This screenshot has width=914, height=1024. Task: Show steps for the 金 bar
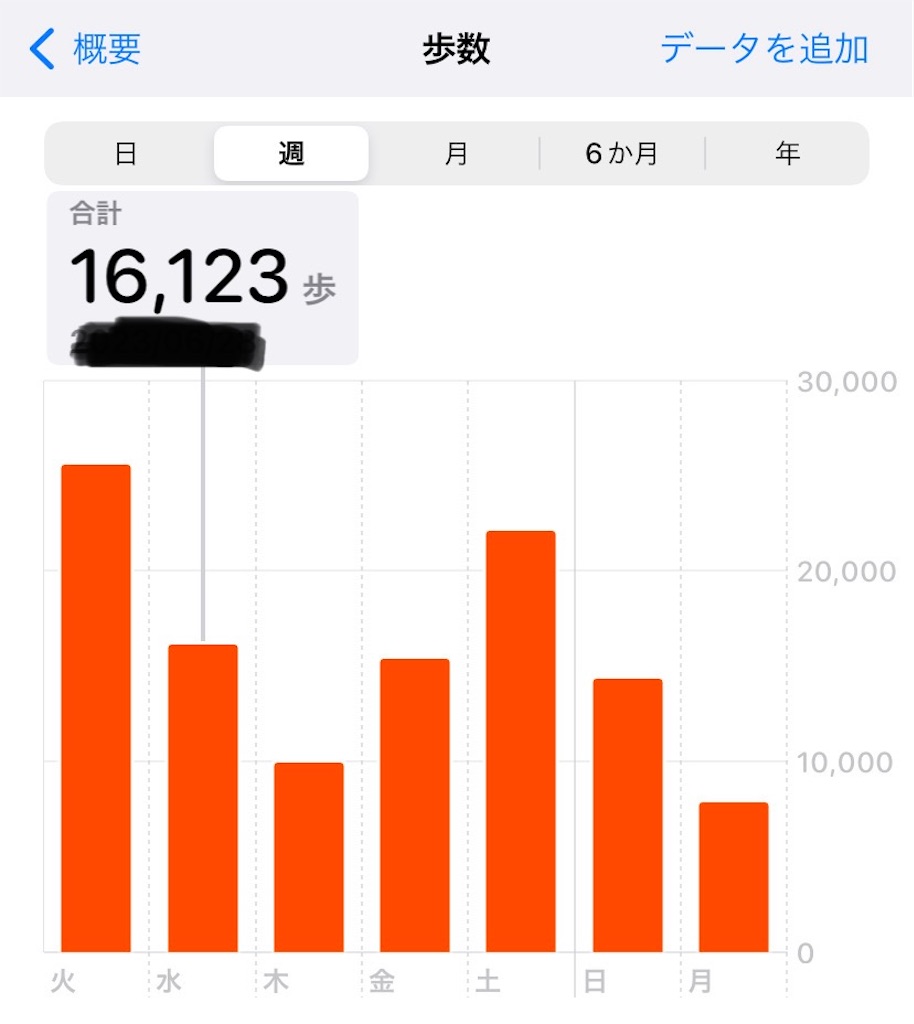[415, 805]
